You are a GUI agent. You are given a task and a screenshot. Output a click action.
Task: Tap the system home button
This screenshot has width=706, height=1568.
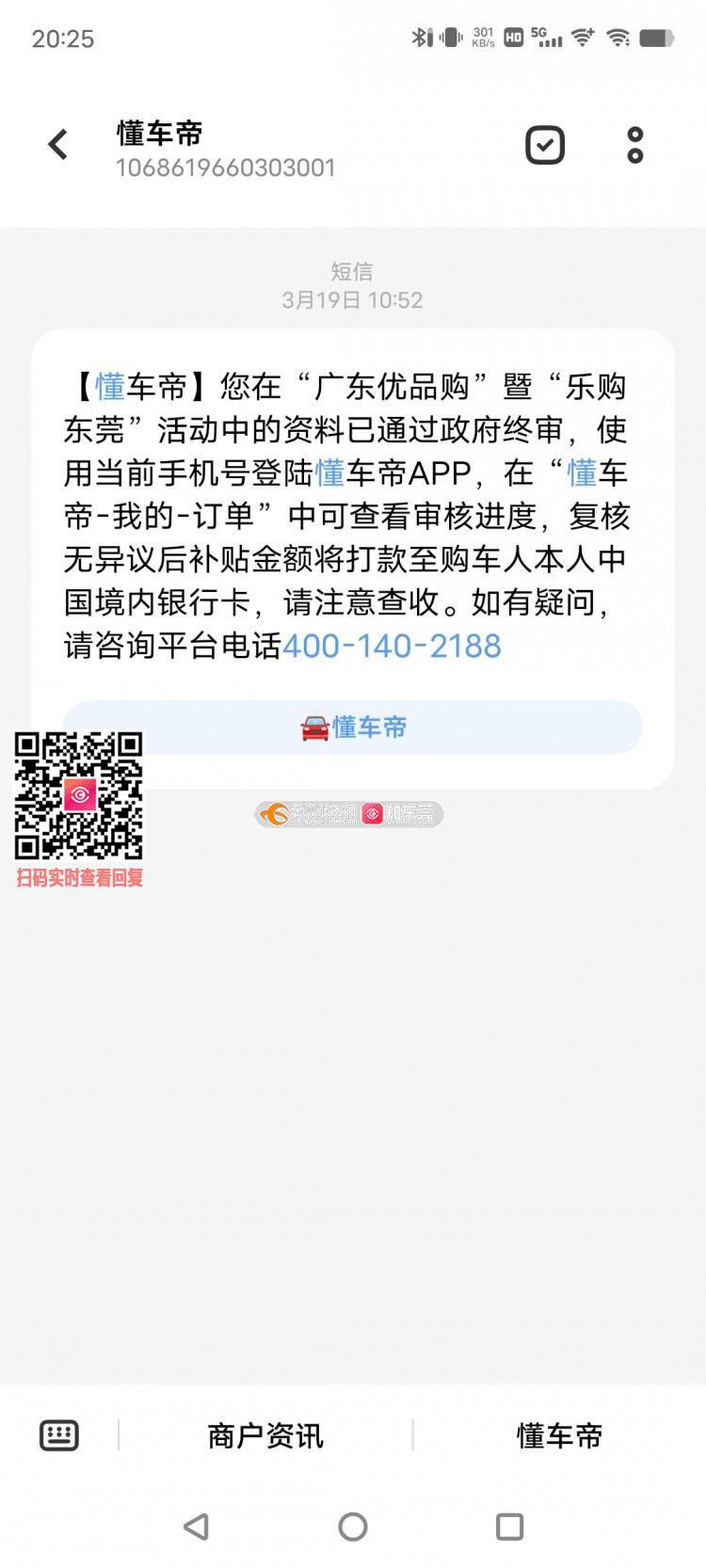coord(353,1527)
